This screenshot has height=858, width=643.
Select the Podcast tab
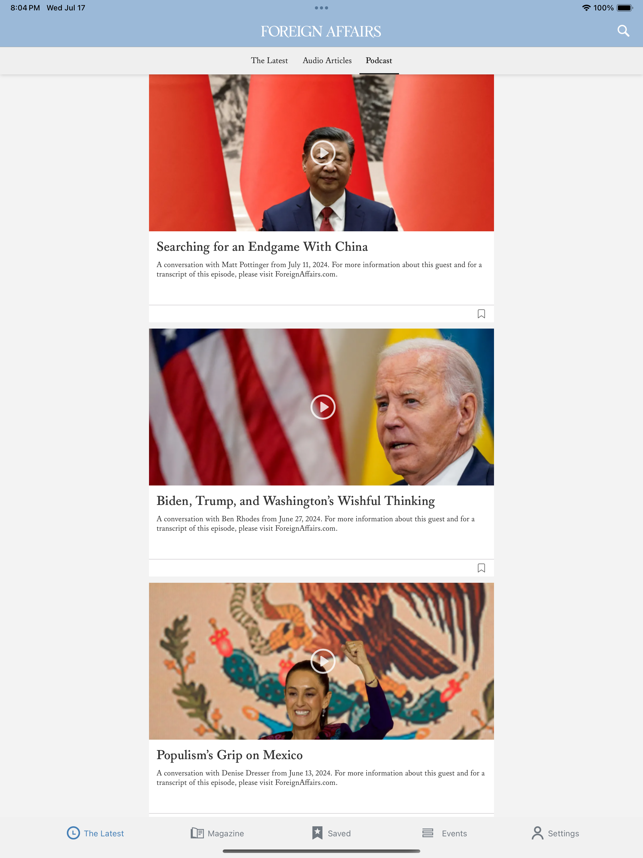tap(379, 61)
